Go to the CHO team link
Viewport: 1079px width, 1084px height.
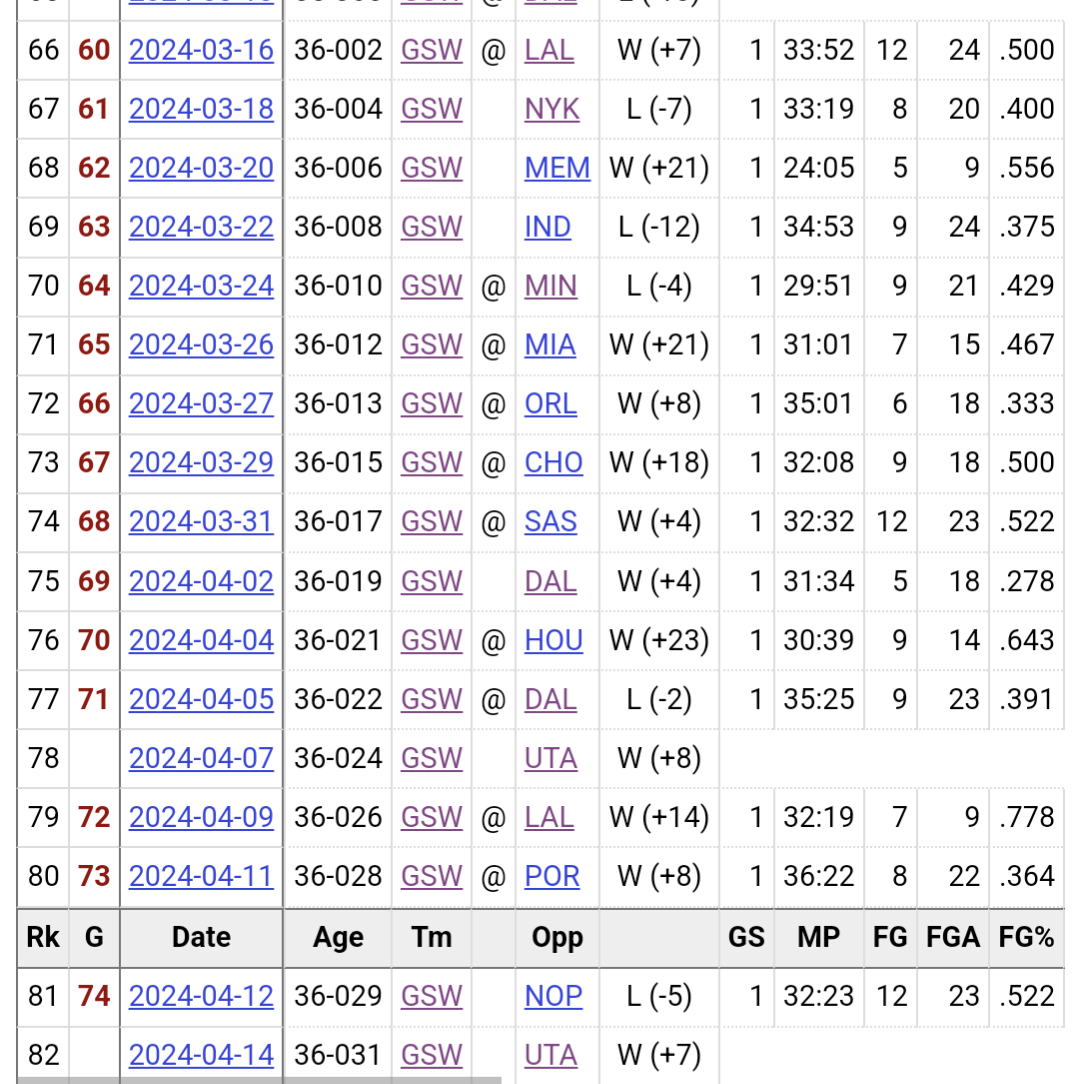tap(554, 463)
